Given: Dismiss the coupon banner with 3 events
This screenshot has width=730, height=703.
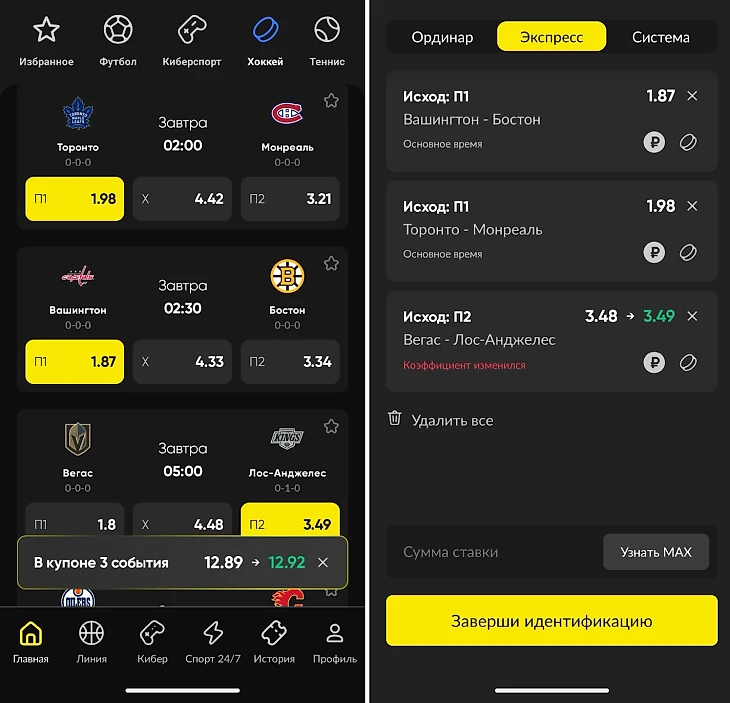Looking at the screenshot, I should click(322, 563).
